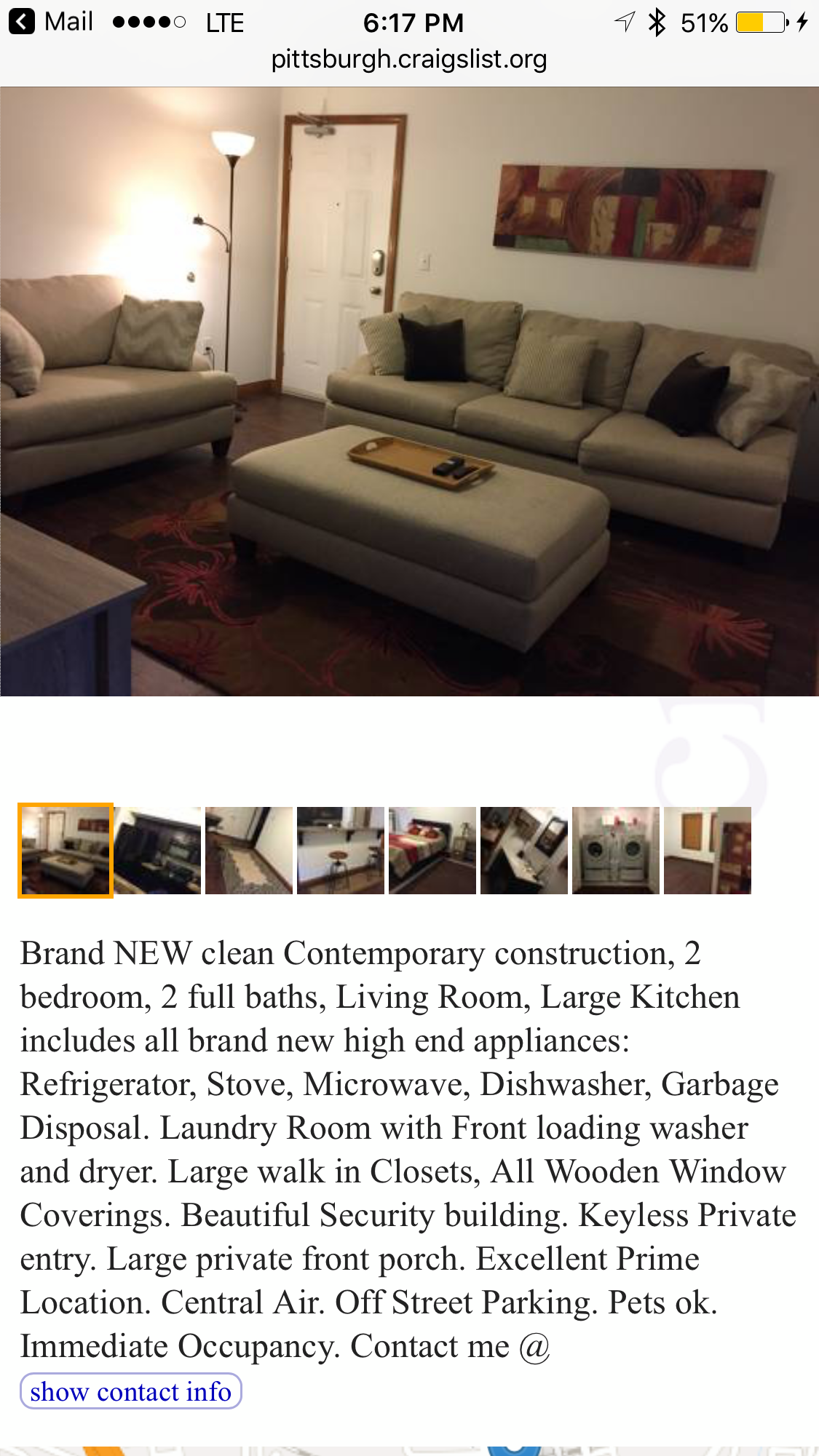Return to the Mail app

point(51,22)
